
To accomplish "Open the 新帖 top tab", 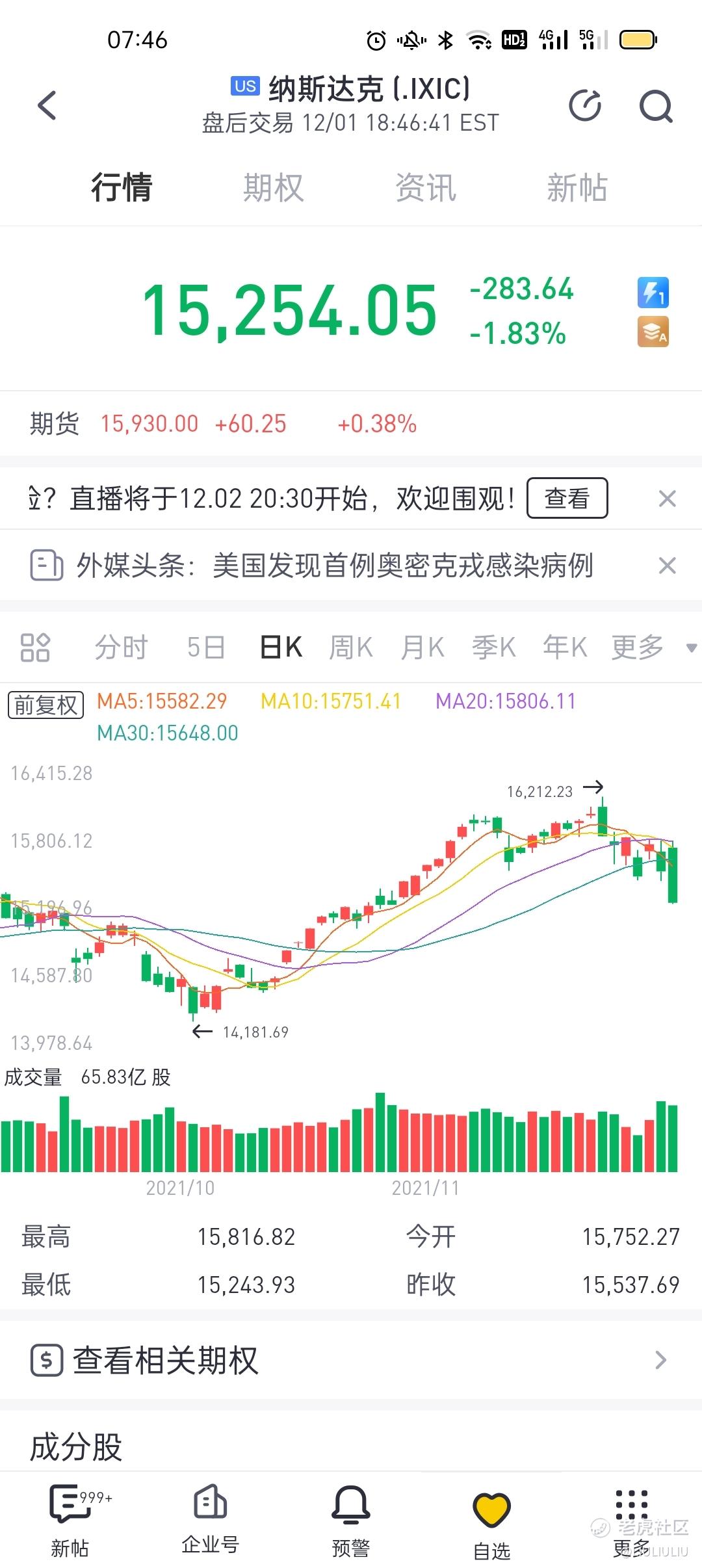I will pos(577,188).
